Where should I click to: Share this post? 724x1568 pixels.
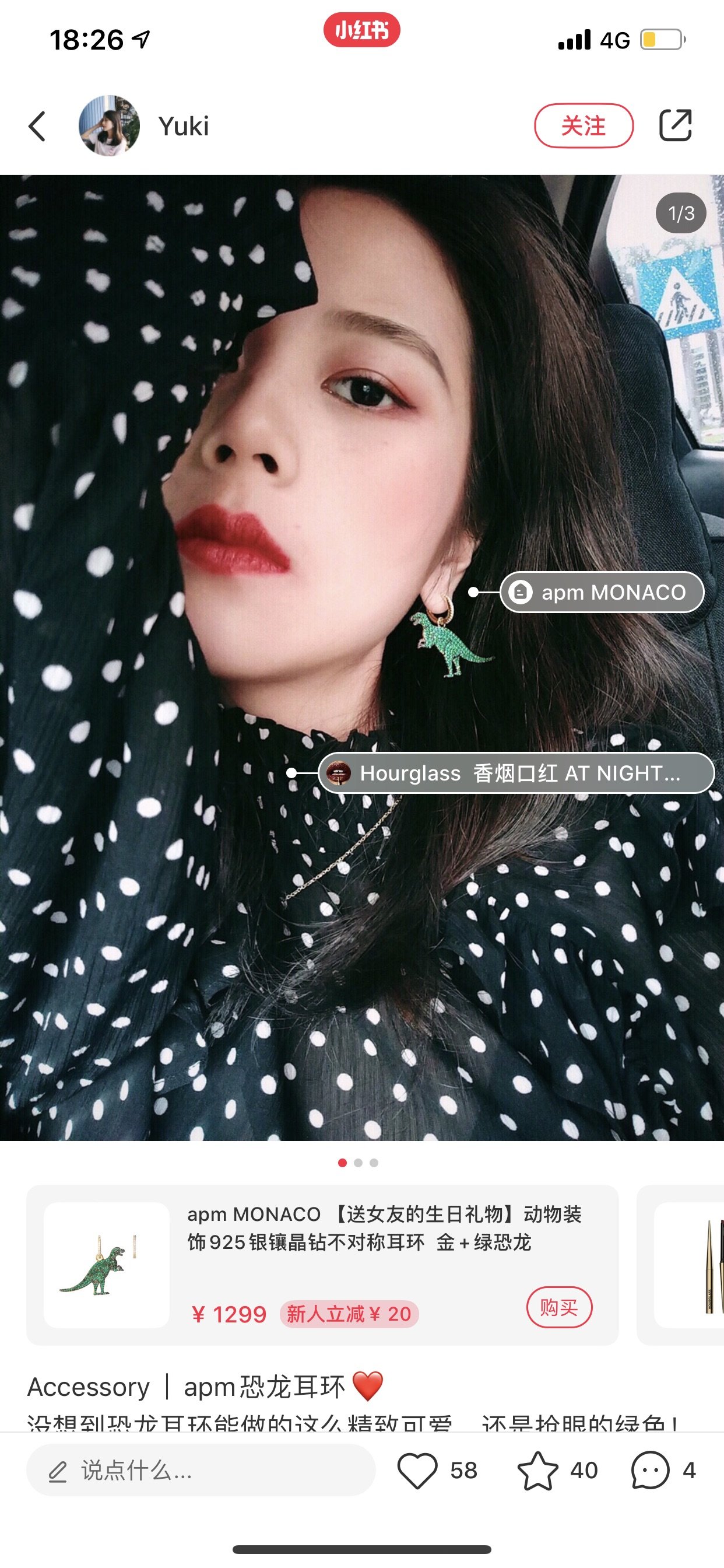coord(676,125)
